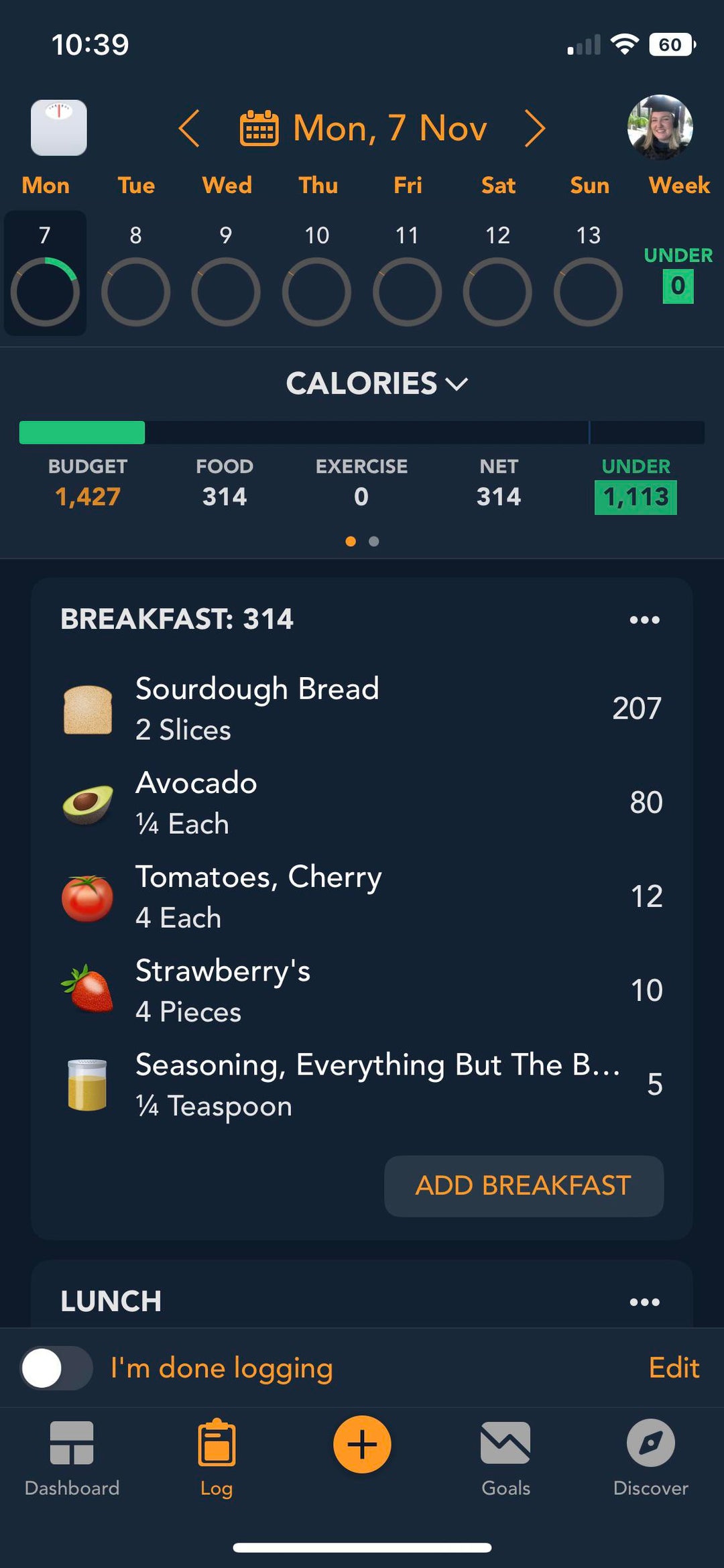The height and width of the screenshot is (1568, 724).
Task: Toggle I'm done logging switch
Action: 56,1368
